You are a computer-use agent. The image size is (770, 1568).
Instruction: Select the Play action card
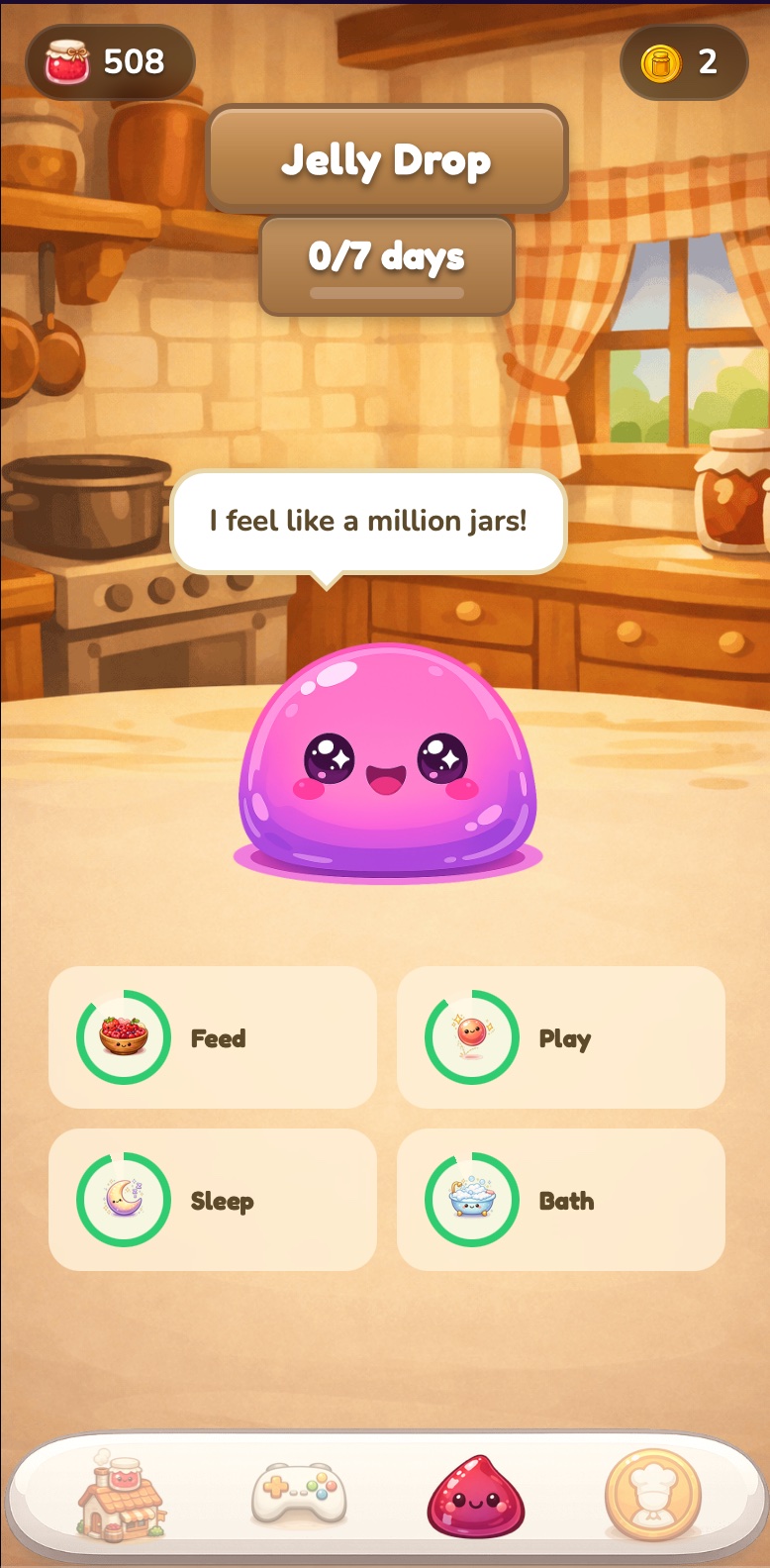pos(560,1037)
